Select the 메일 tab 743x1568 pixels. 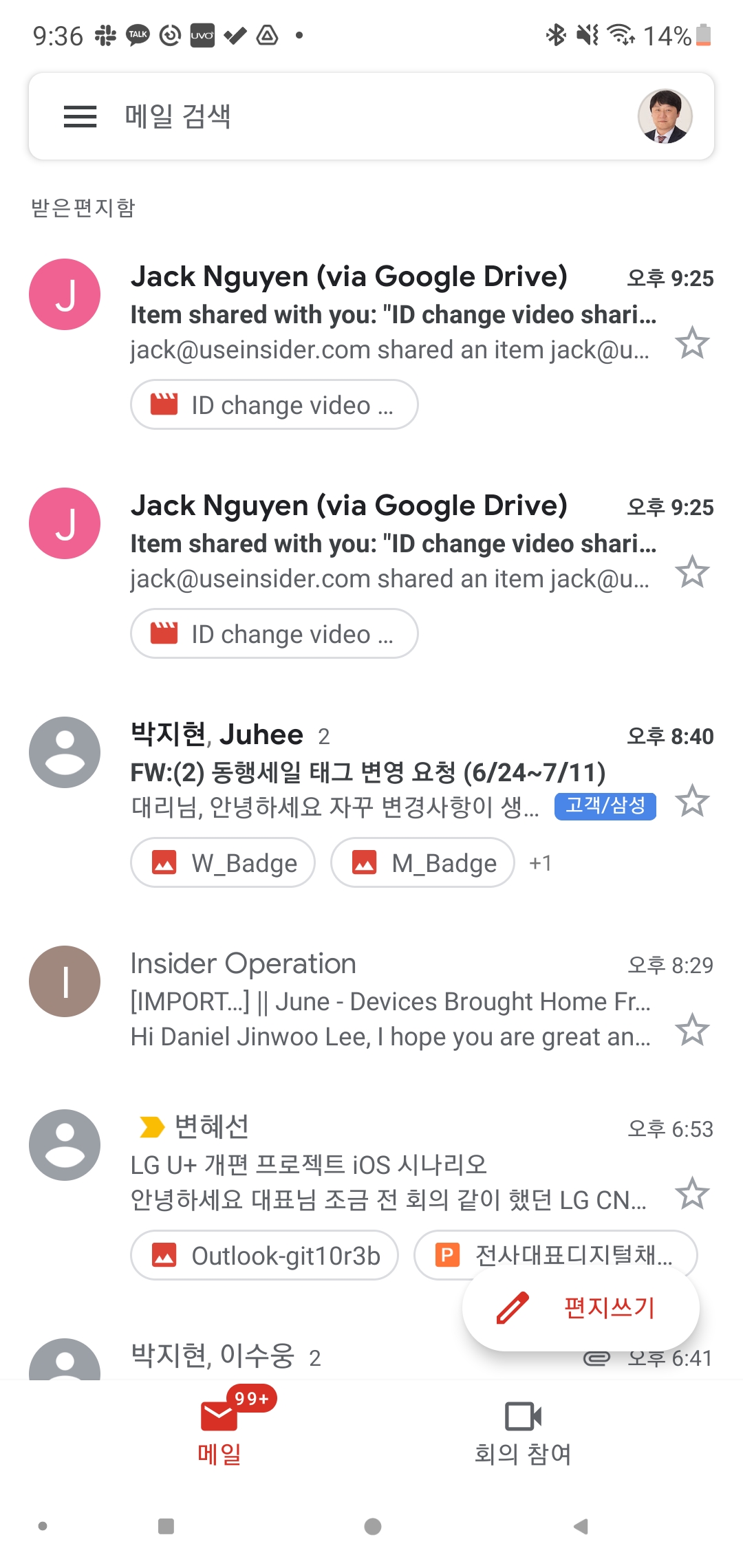click(220, 1432)
